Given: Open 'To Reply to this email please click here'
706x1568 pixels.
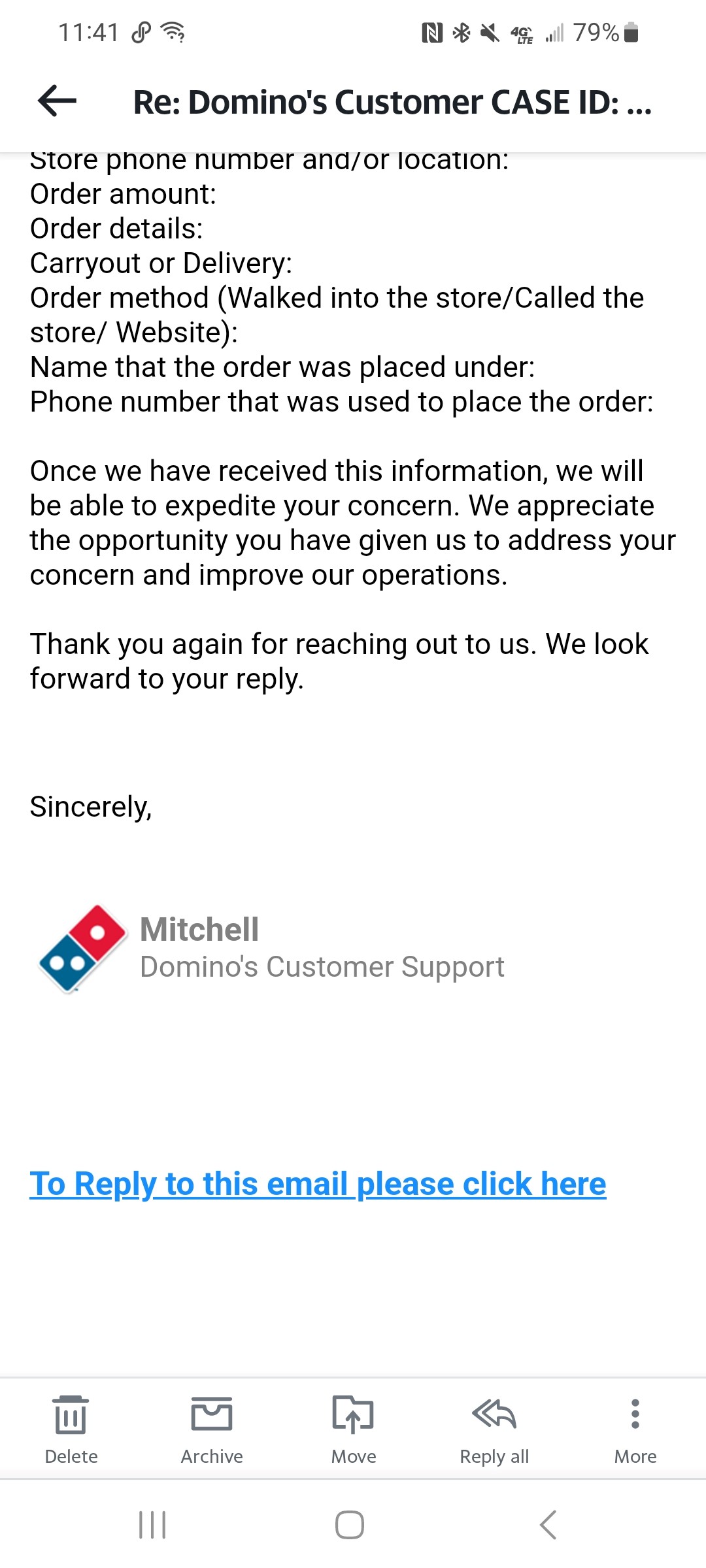Looking at the screenshot, I should pyautogui.click(x=318, y=1183).
